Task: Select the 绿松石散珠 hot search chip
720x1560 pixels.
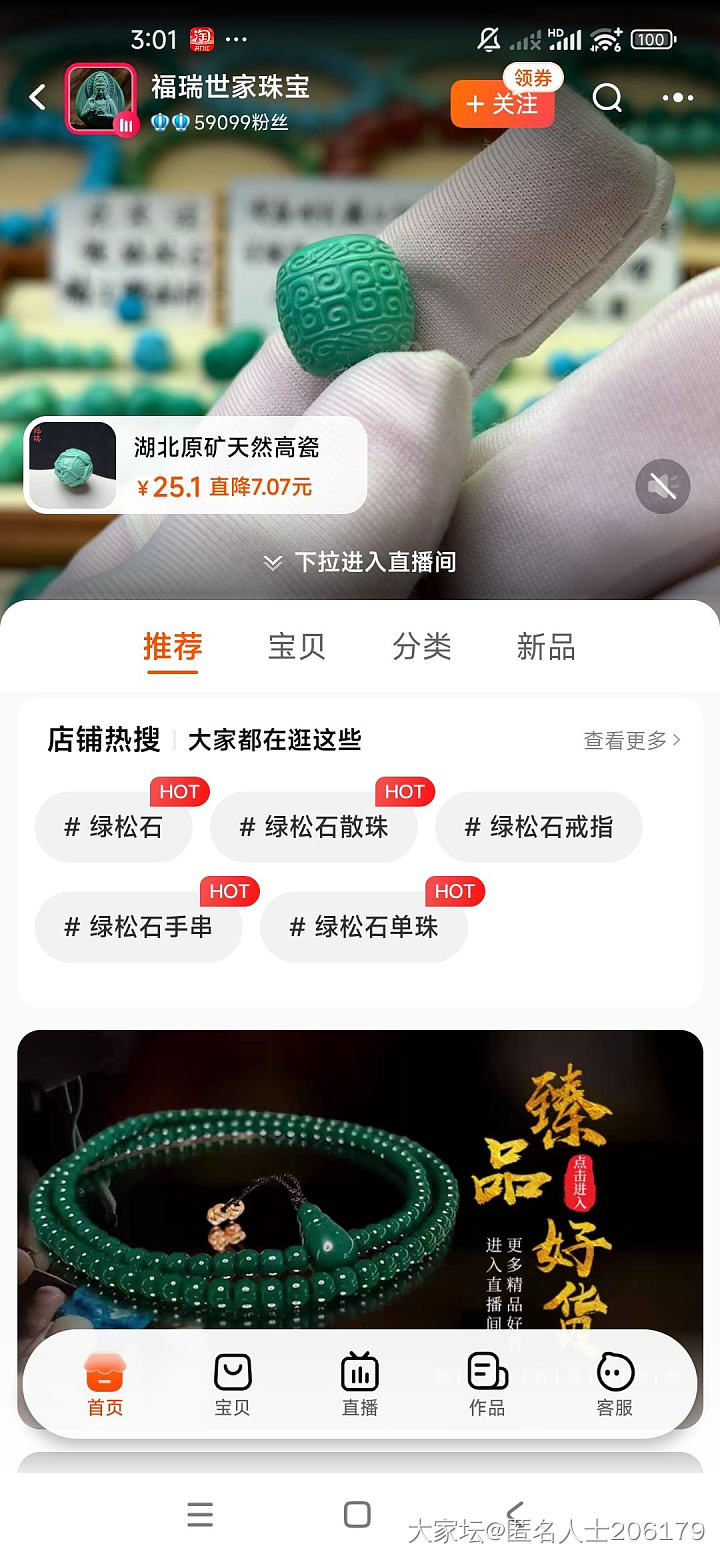Action: pos(314,827)
